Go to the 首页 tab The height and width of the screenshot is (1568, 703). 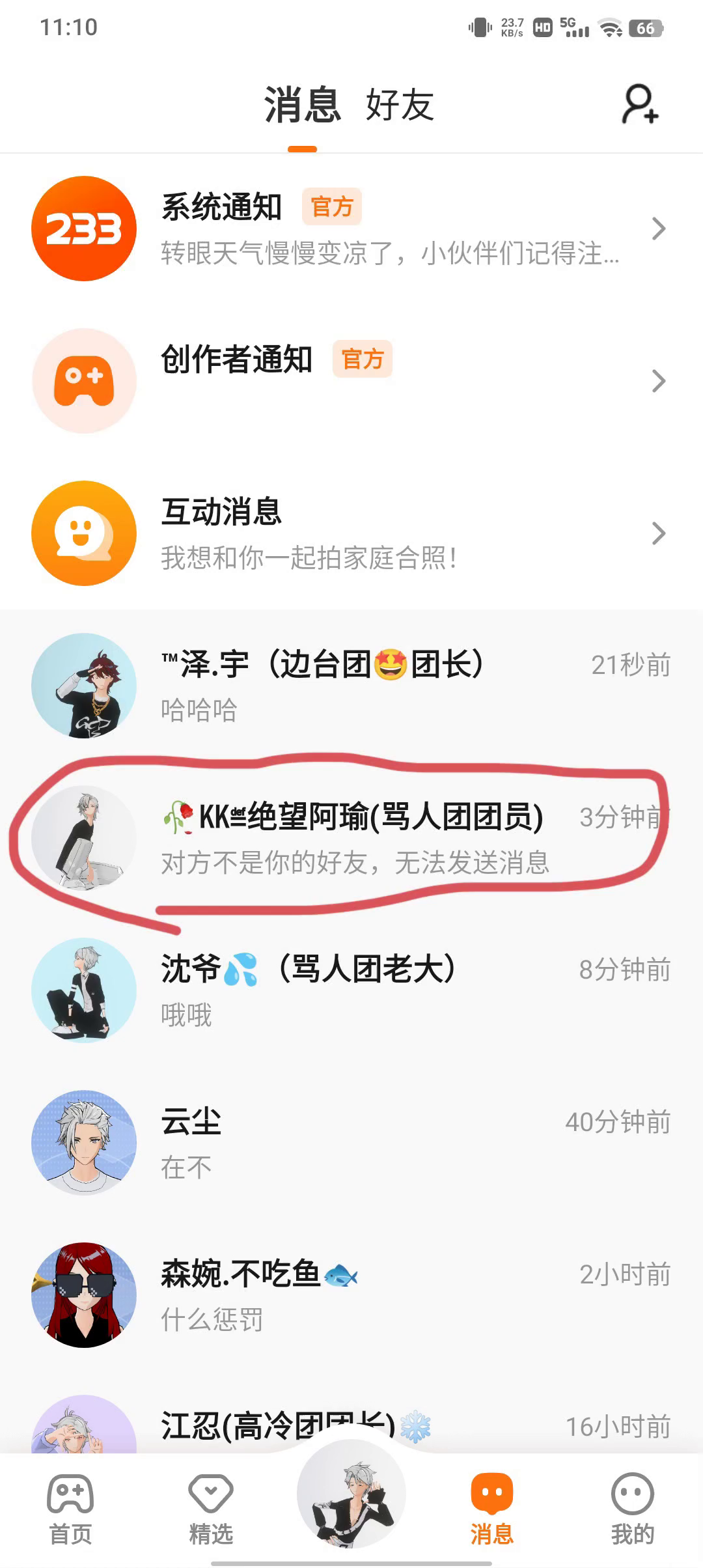[x=70, y=1509]
